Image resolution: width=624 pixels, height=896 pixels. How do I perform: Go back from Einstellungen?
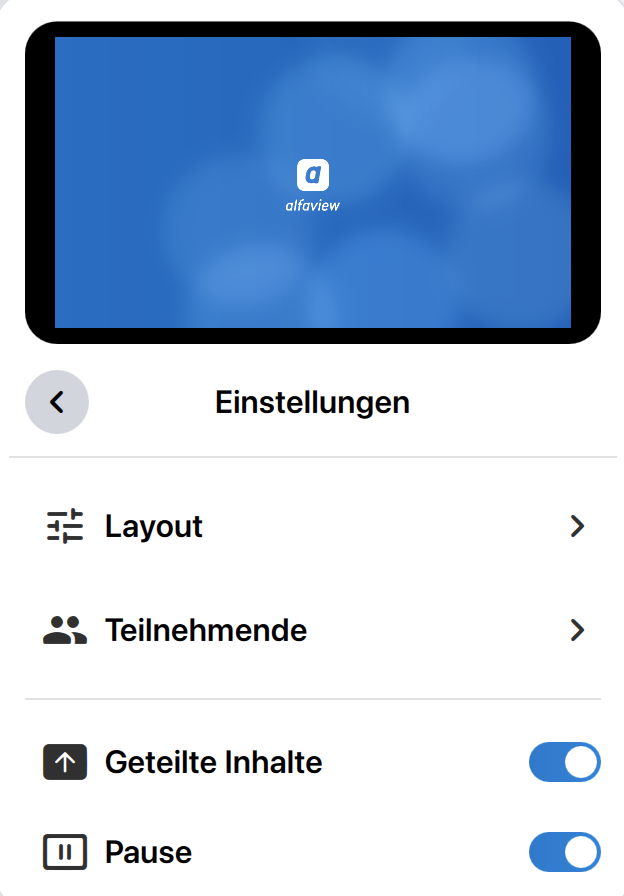click(x=57, y=402)
